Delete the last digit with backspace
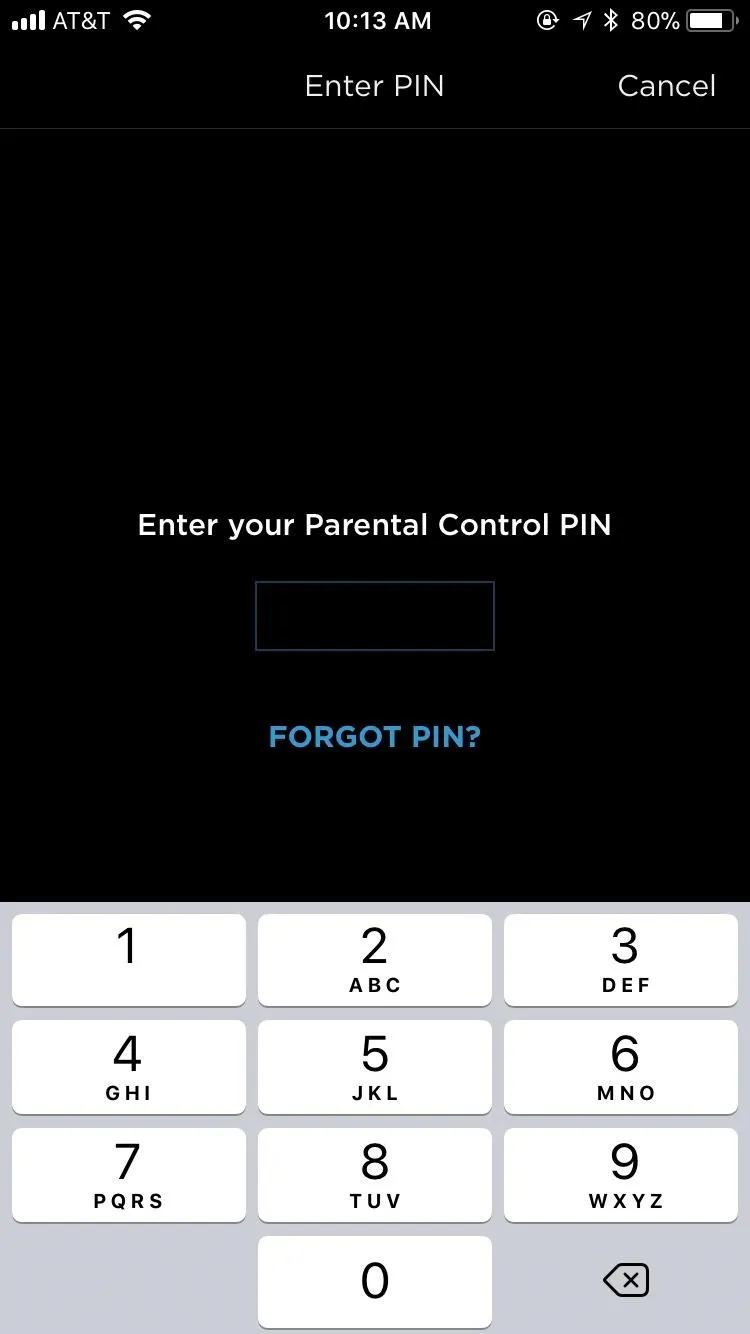Viewport: 750px width, 1334px height. click(626, 1280)
